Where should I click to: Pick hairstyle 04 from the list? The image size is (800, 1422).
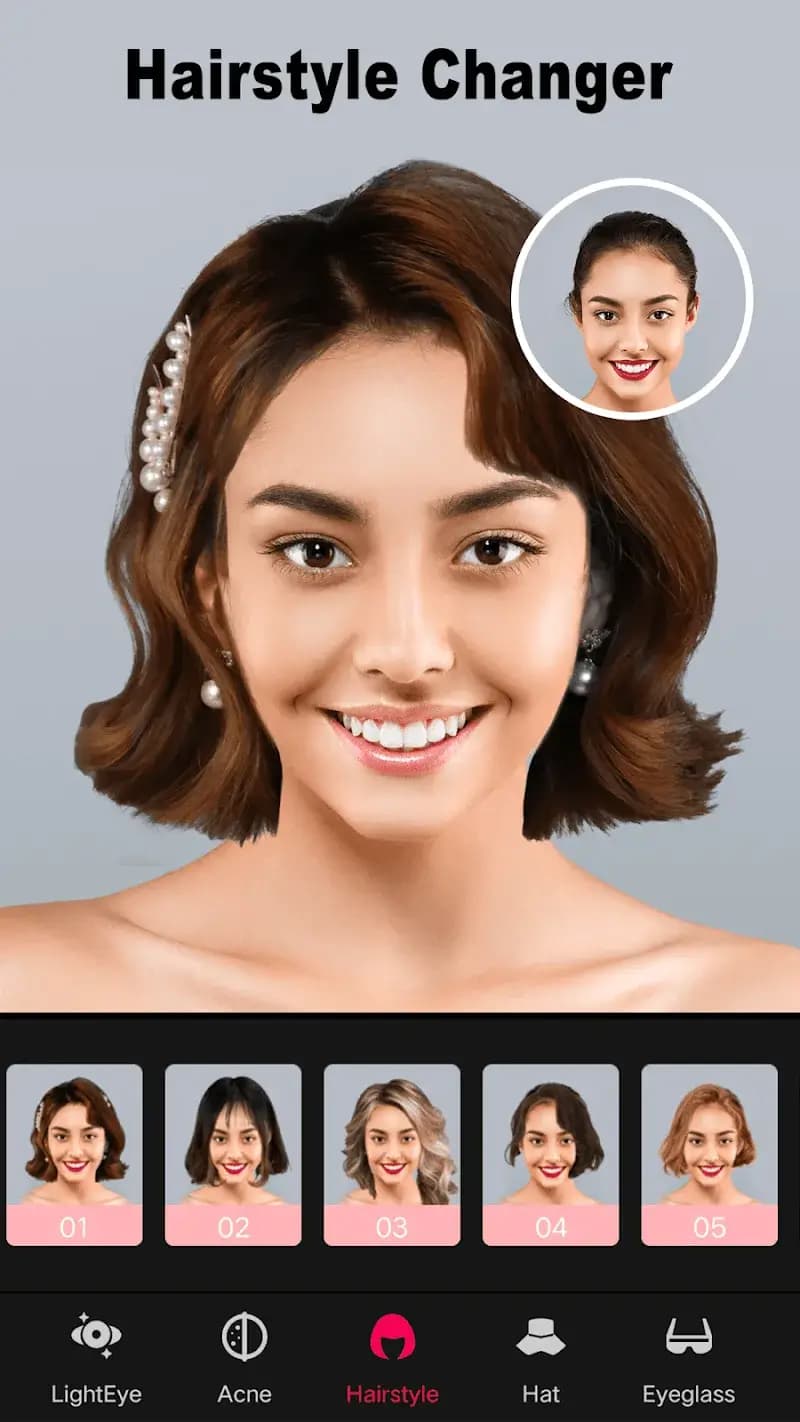click(x=551, y=1154)
